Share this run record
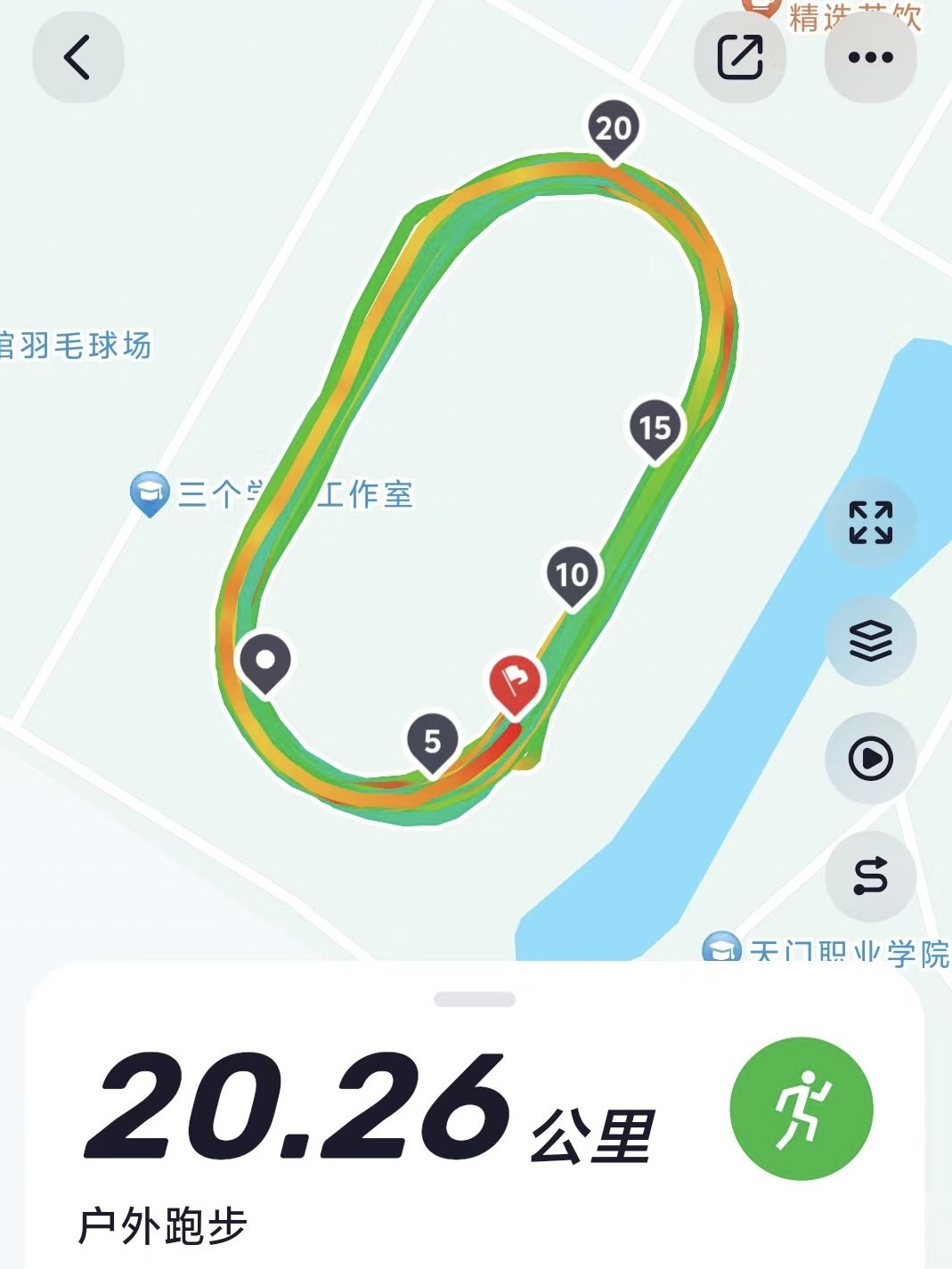The height and width of the screenshot is (1269, 952). click(x=740, y=58)
